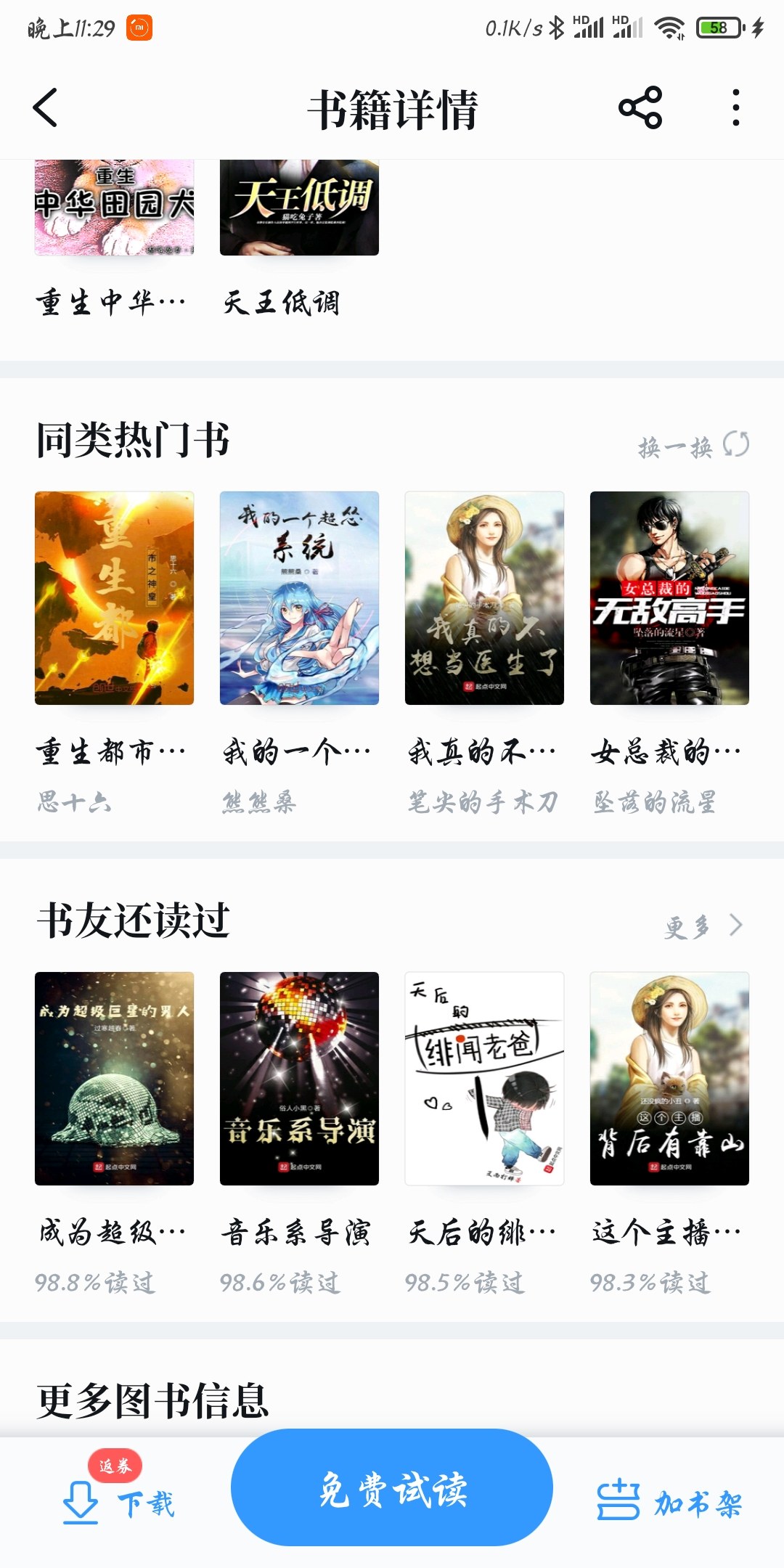
Task: Start reading with 免费试读
Action: coord(392,1488)
